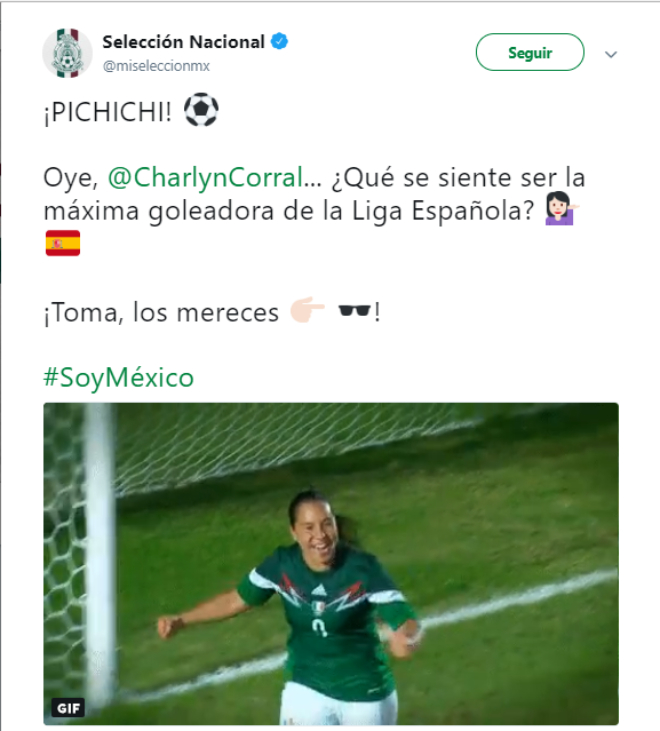
Task: Open the #SoyMéxico hashtag
Action: coord(118,378)
